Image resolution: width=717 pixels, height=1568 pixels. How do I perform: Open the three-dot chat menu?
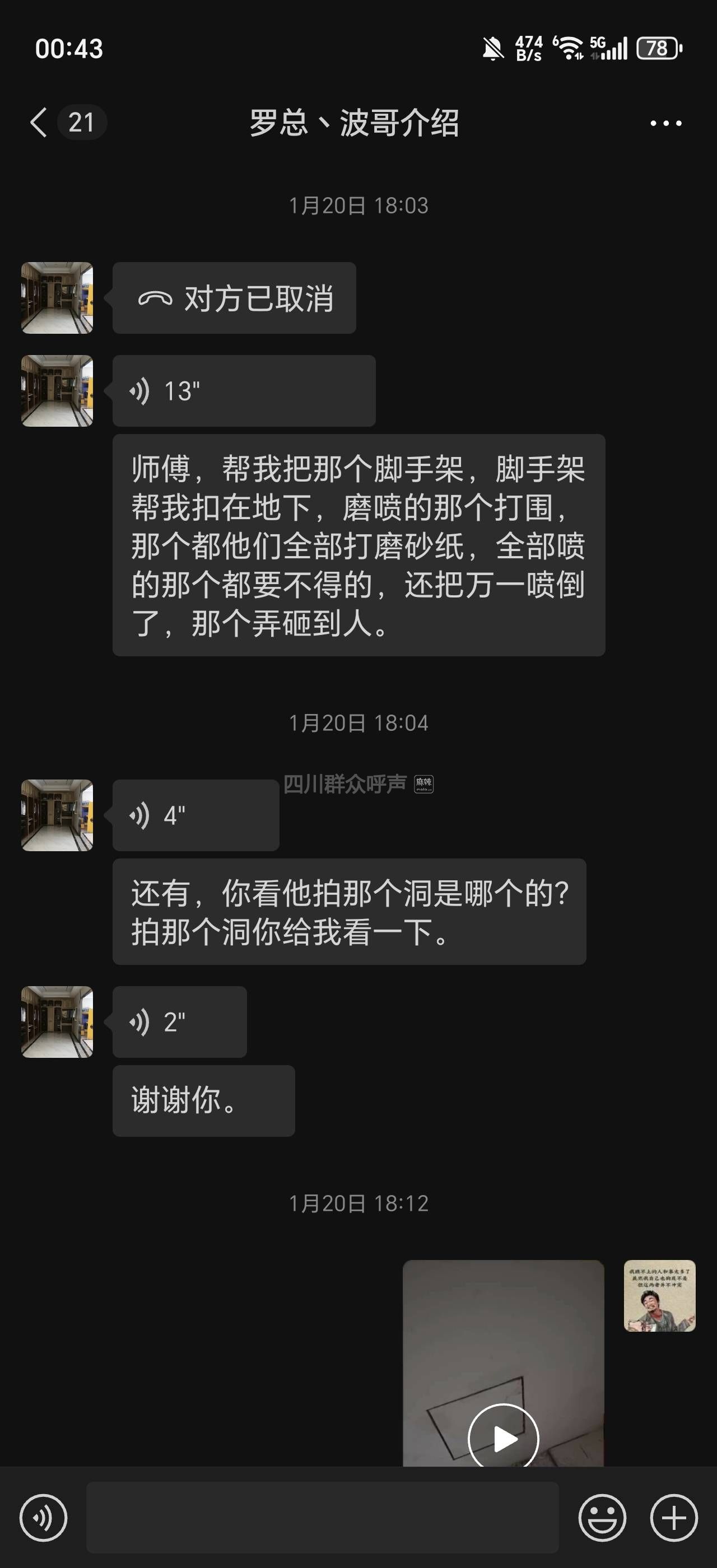[x=665, y=123]
